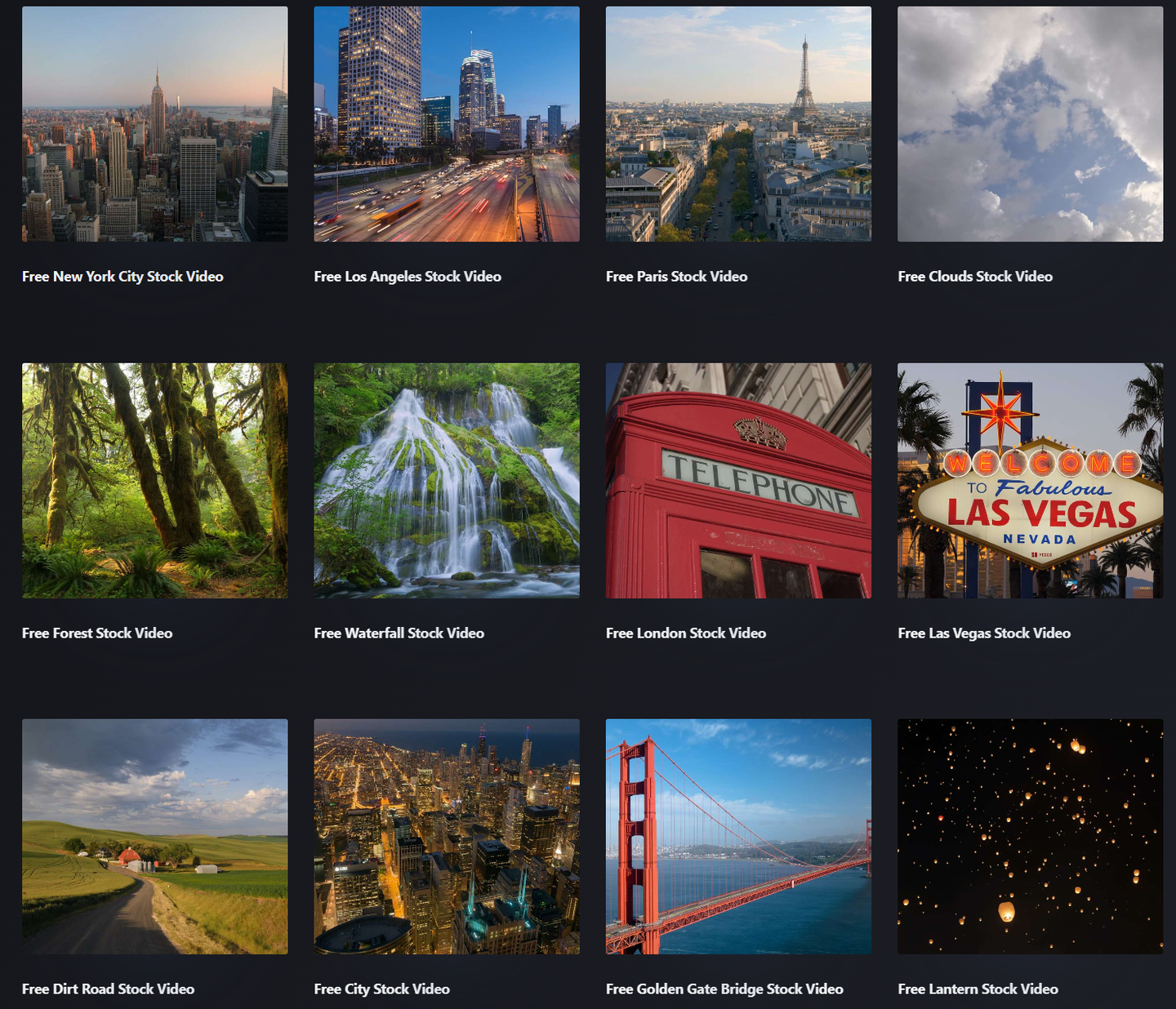The height and width of the screenshot is (1009, 1176).
Task: Open the Las Vegas stock video tile
Action: coord(1030,480)
